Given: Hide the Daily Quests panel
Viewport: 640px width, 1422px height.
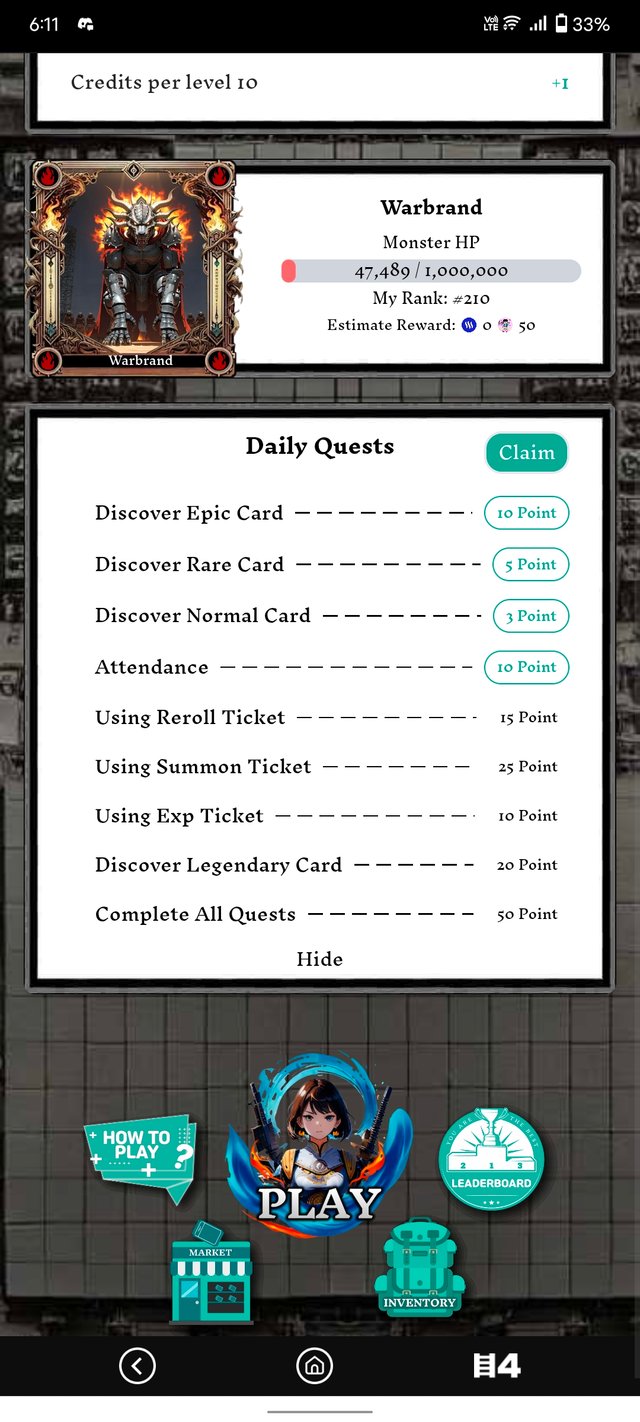Looking at the screenshot, I should pyautogui.click(x=319, y=959).
